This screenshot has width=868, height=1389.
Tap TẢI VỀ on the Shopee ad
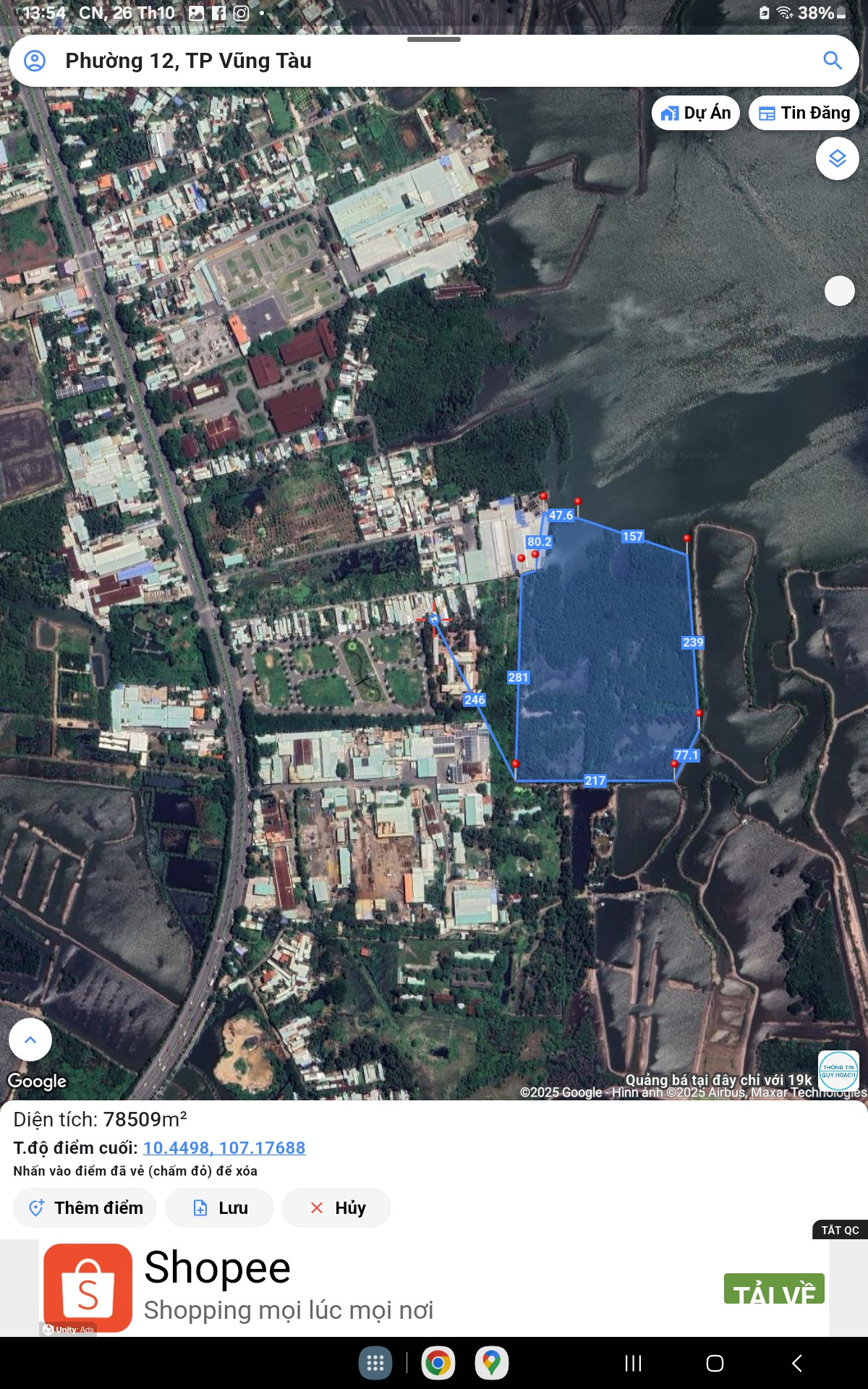tap(774, 1289)
